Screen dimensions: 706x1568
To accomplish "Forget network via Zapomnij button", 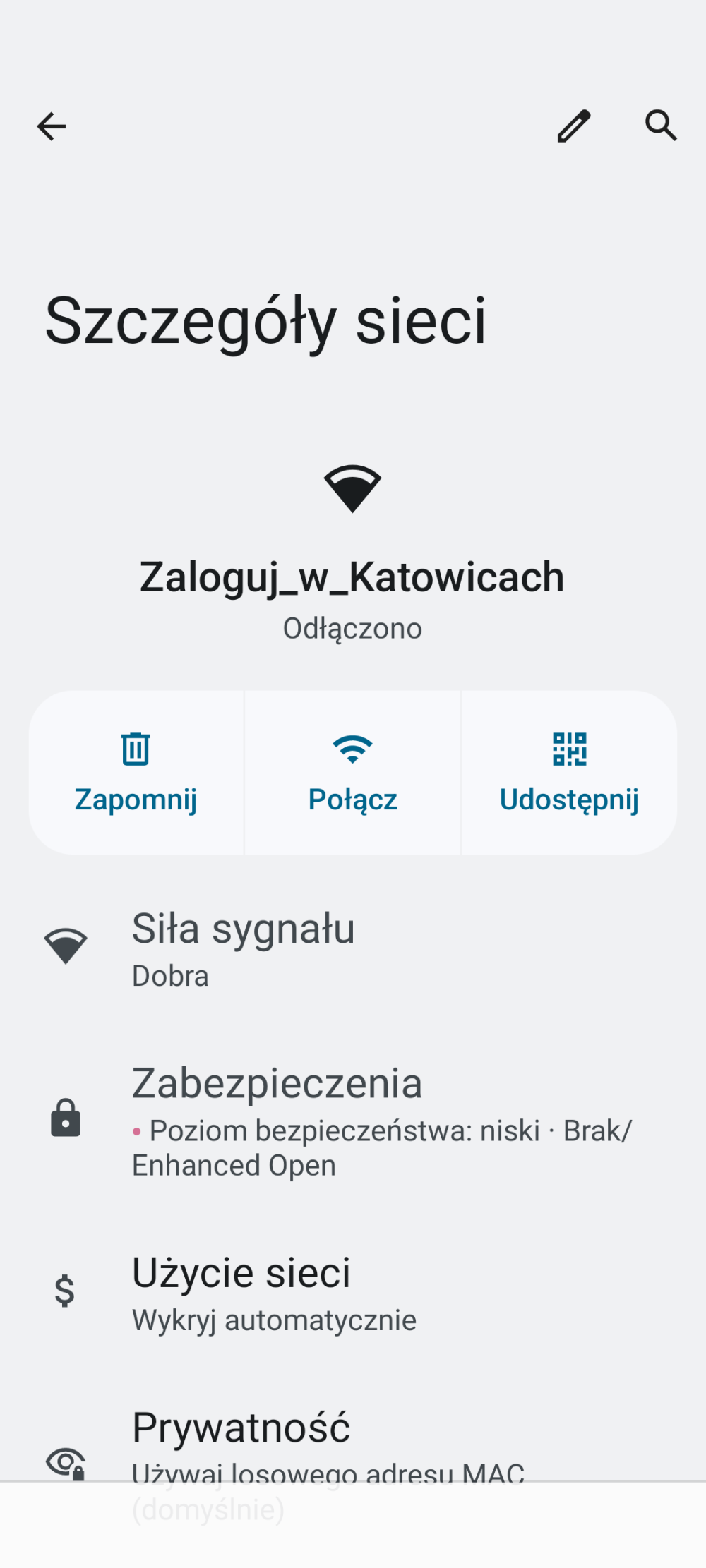I will click(136, 773).
